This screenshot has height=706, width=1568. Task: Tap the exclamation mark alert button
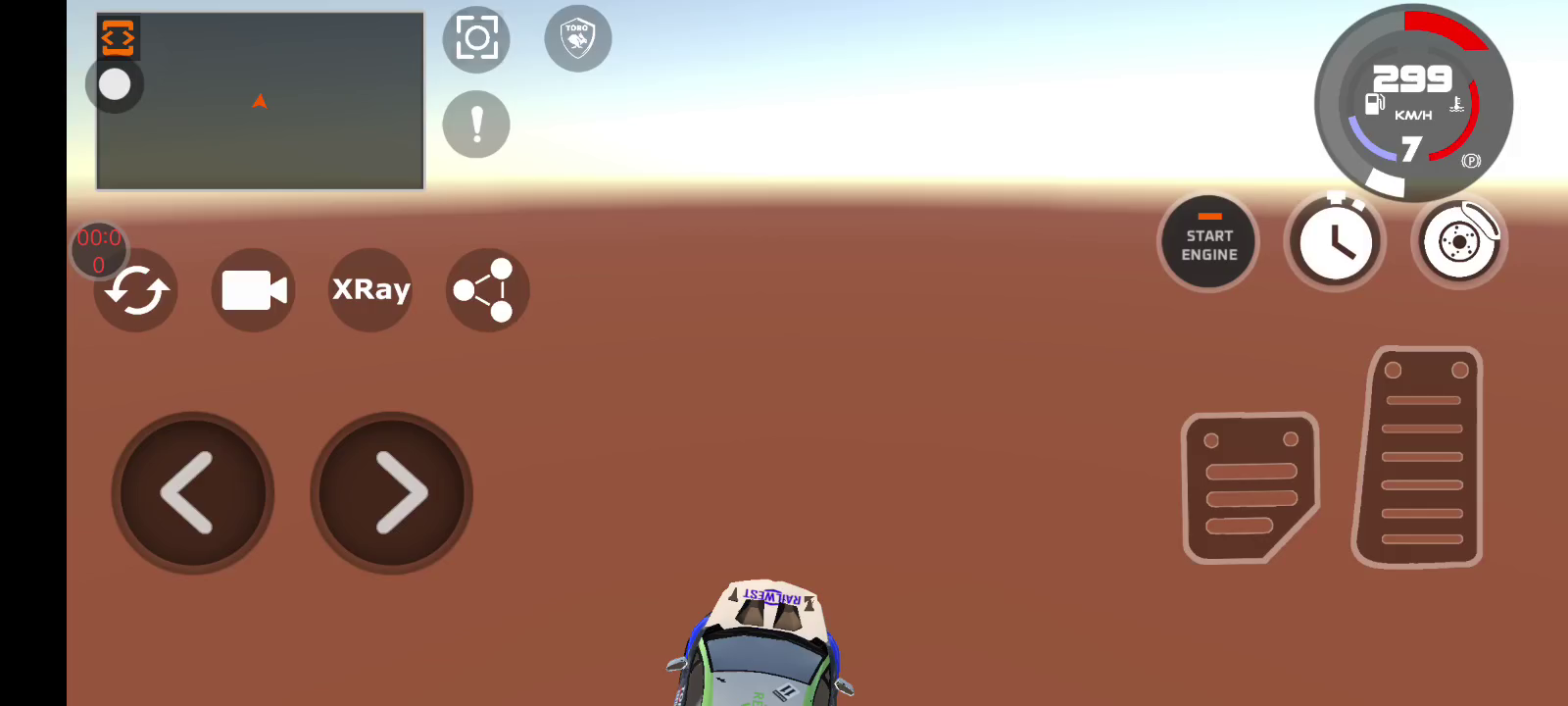pyautogui.click(x=476, y=125)
